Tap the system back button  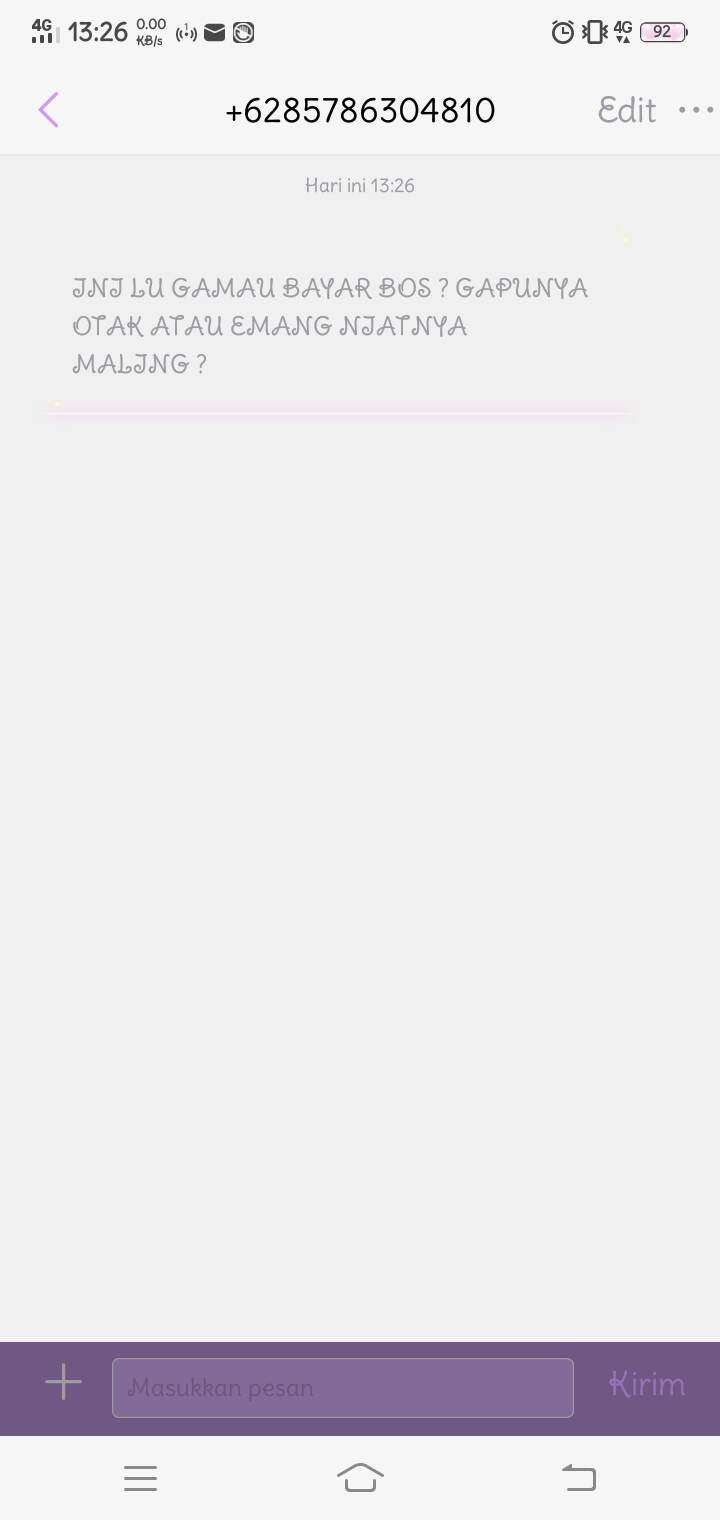[x=579, y=1477]
